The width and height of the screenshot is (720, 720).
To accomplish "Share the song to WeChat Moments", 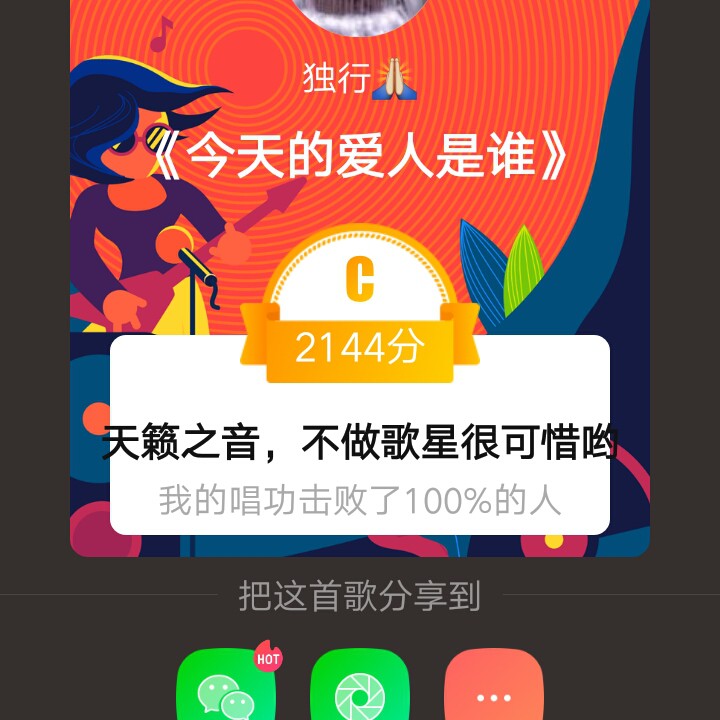I will coord(360,690).
